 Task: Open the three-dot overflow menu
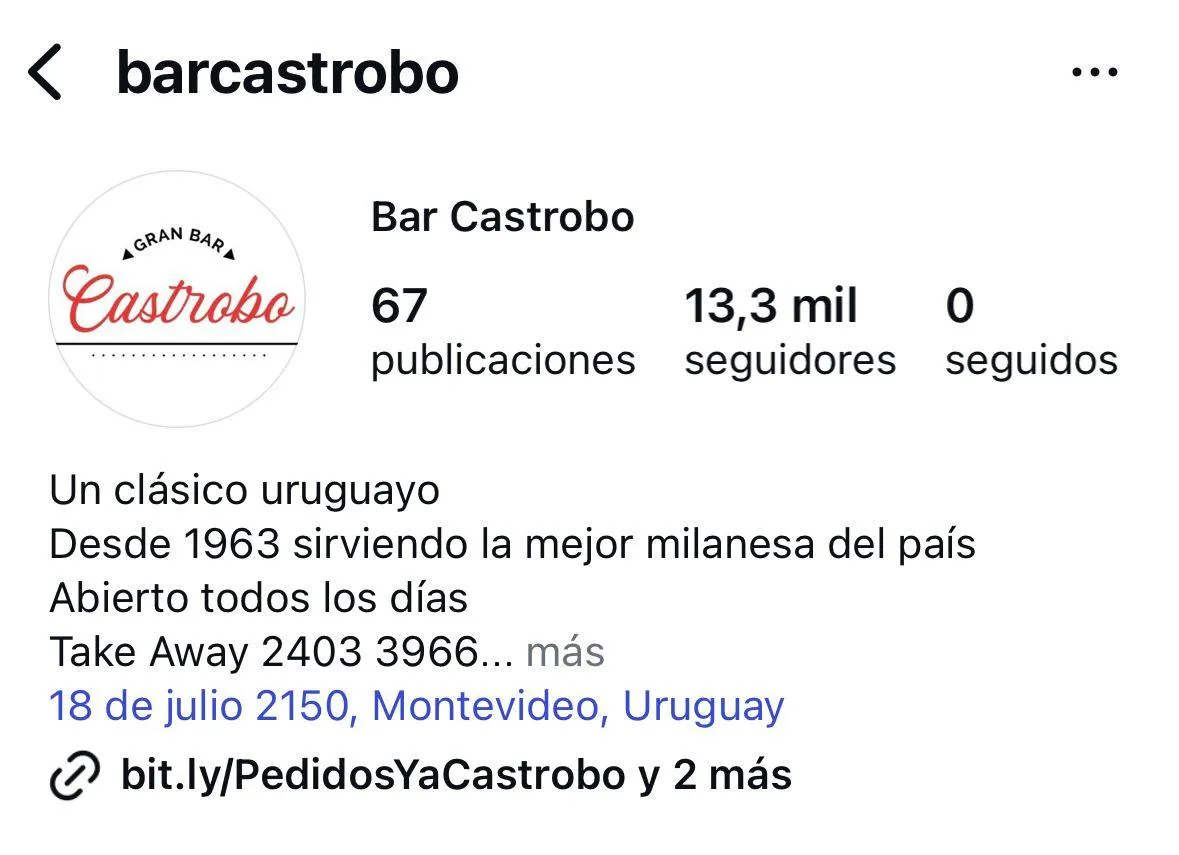(x=1094, y=72)
